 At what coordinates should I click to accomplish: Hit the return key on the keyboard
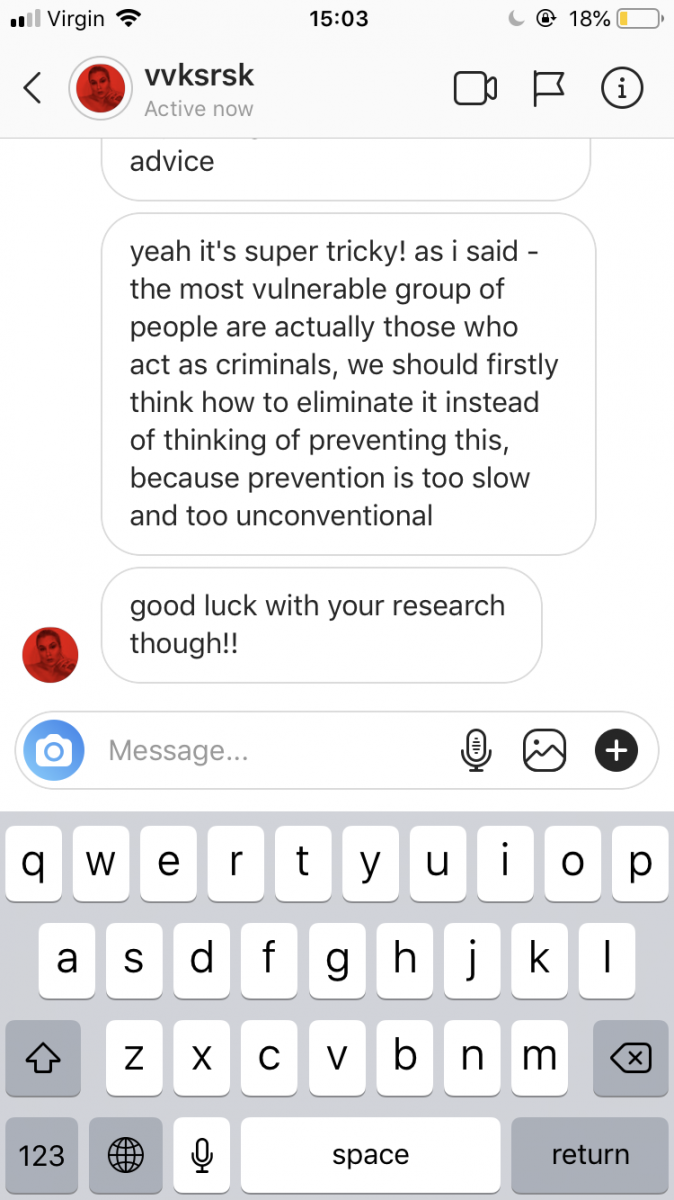[x=589, y=1155]
